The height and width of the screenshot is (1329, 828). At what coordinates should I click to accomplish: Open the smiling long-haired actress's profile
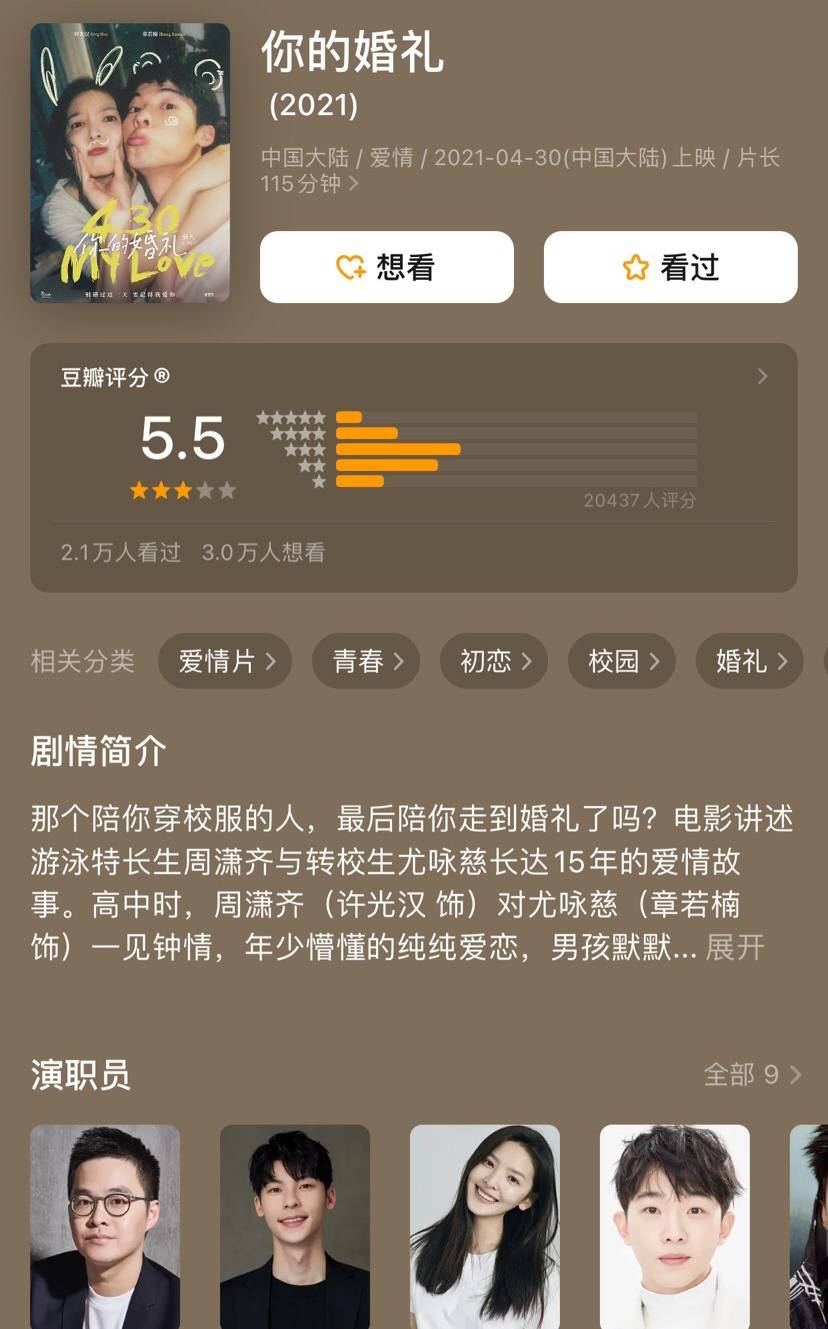click(x=485, y=1226)
